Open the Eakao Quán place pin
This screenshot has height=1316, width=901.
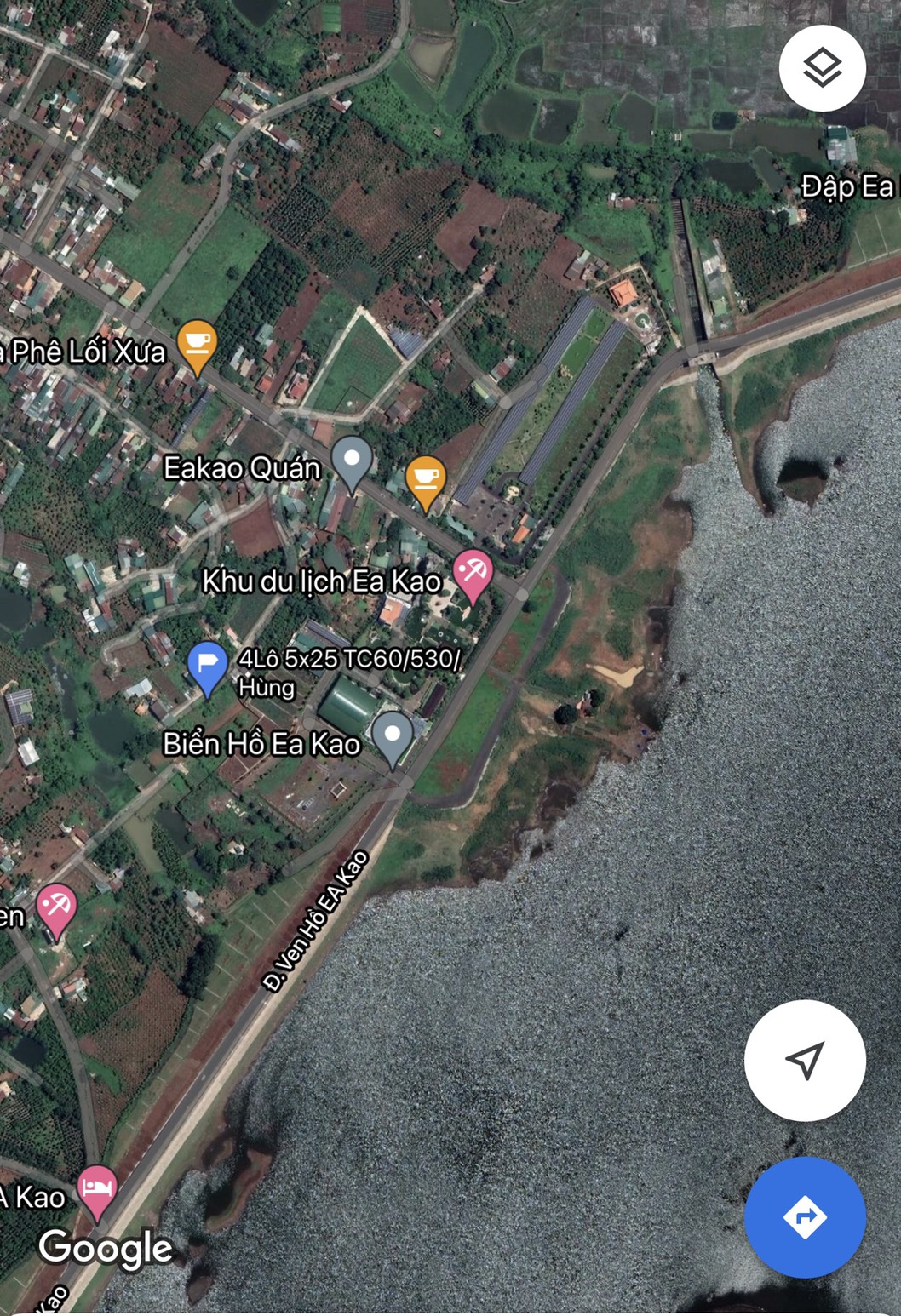tap(351, 461)
